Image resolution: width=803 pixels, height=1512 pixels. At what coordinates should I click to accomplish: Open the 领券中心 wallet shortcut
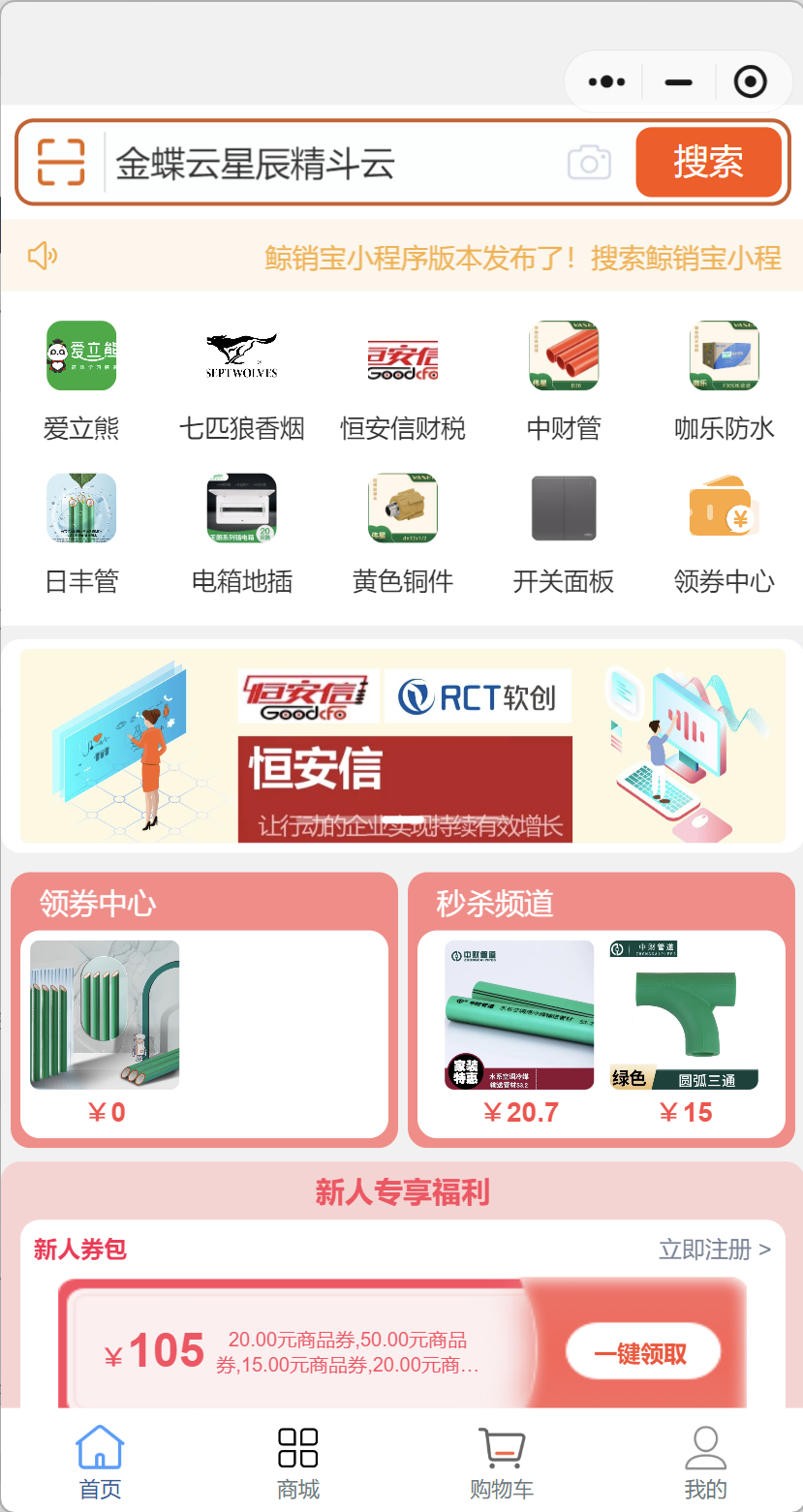point(724,533)
